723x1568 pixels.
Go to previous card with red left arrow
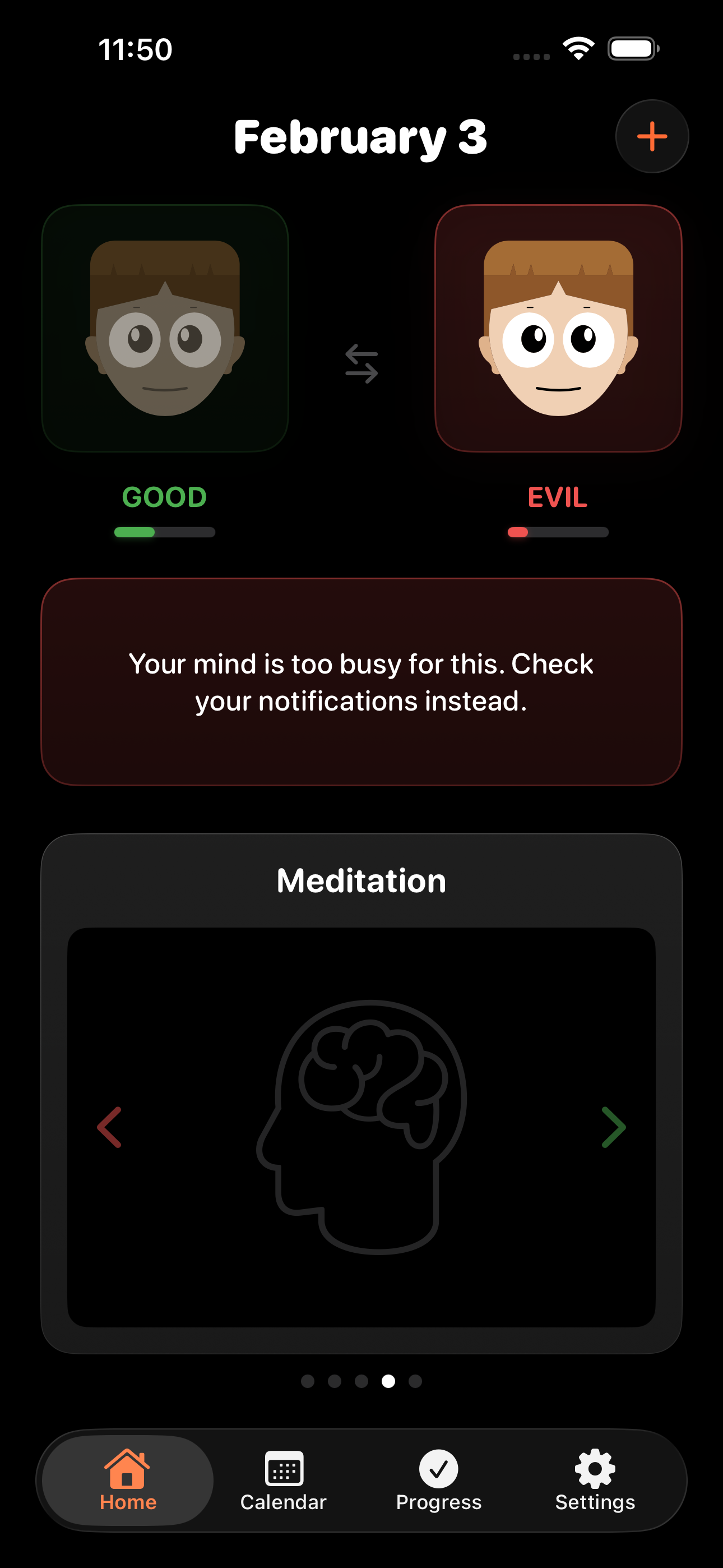(x=109, y=1127)
